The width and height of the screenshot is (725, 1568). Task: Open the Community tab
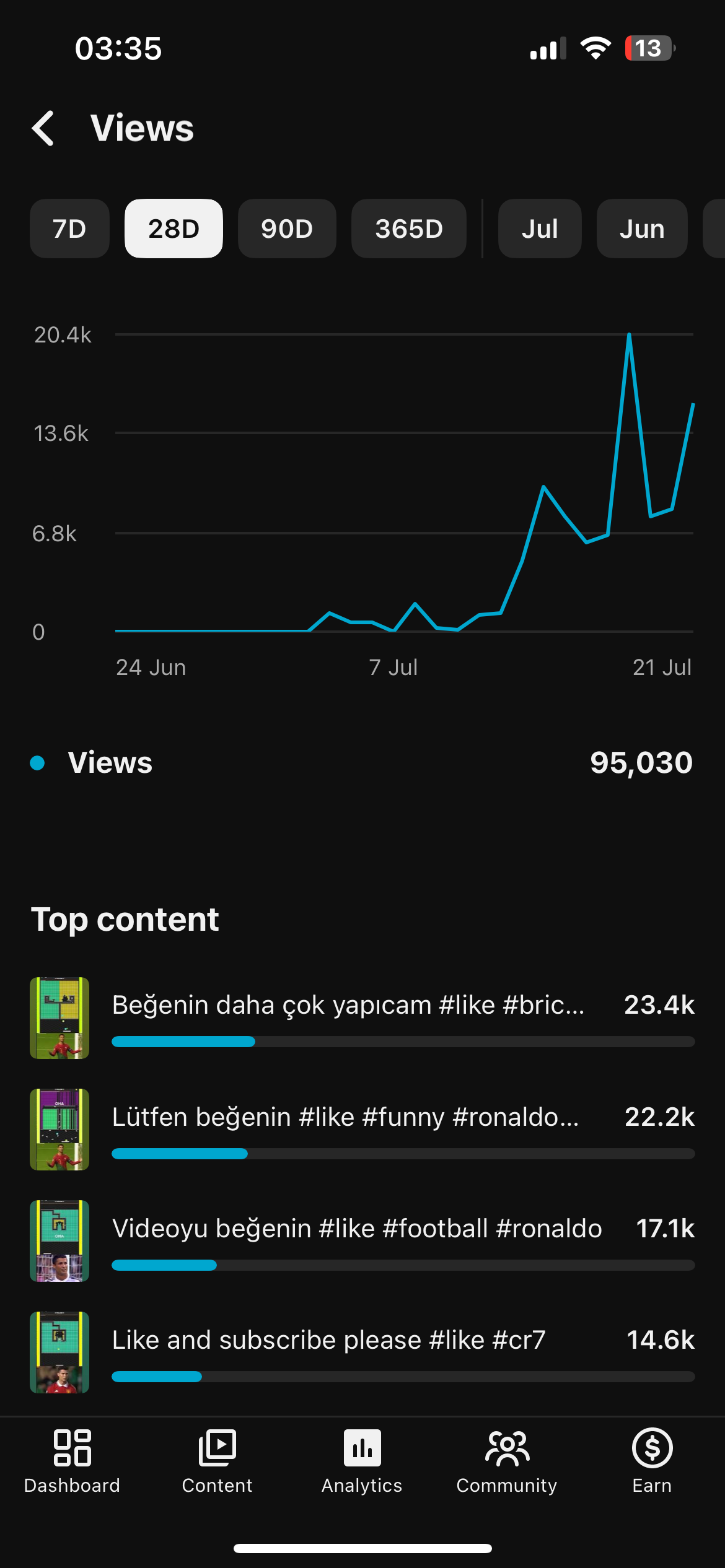click(507, 1461)
